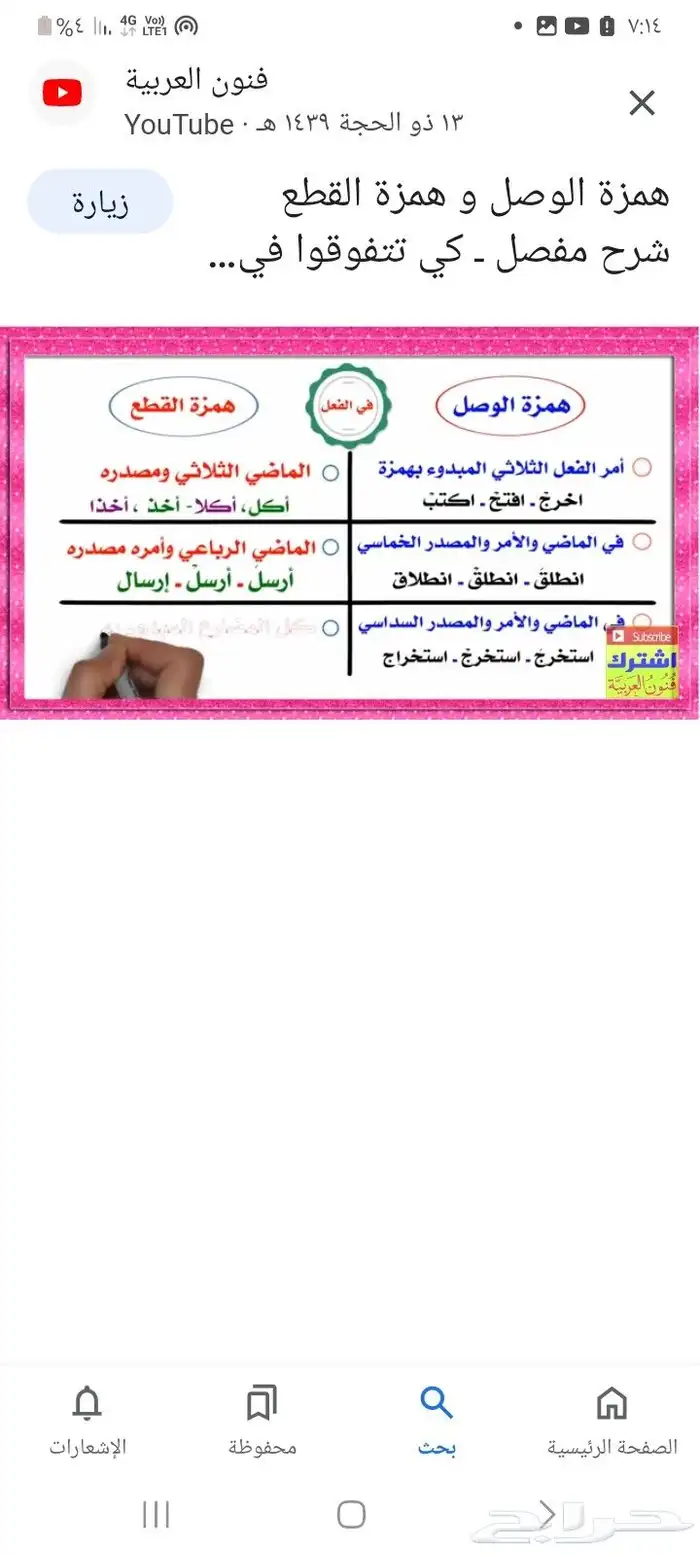Tap the system home button
The image size is (700, 1556).
351,1514
